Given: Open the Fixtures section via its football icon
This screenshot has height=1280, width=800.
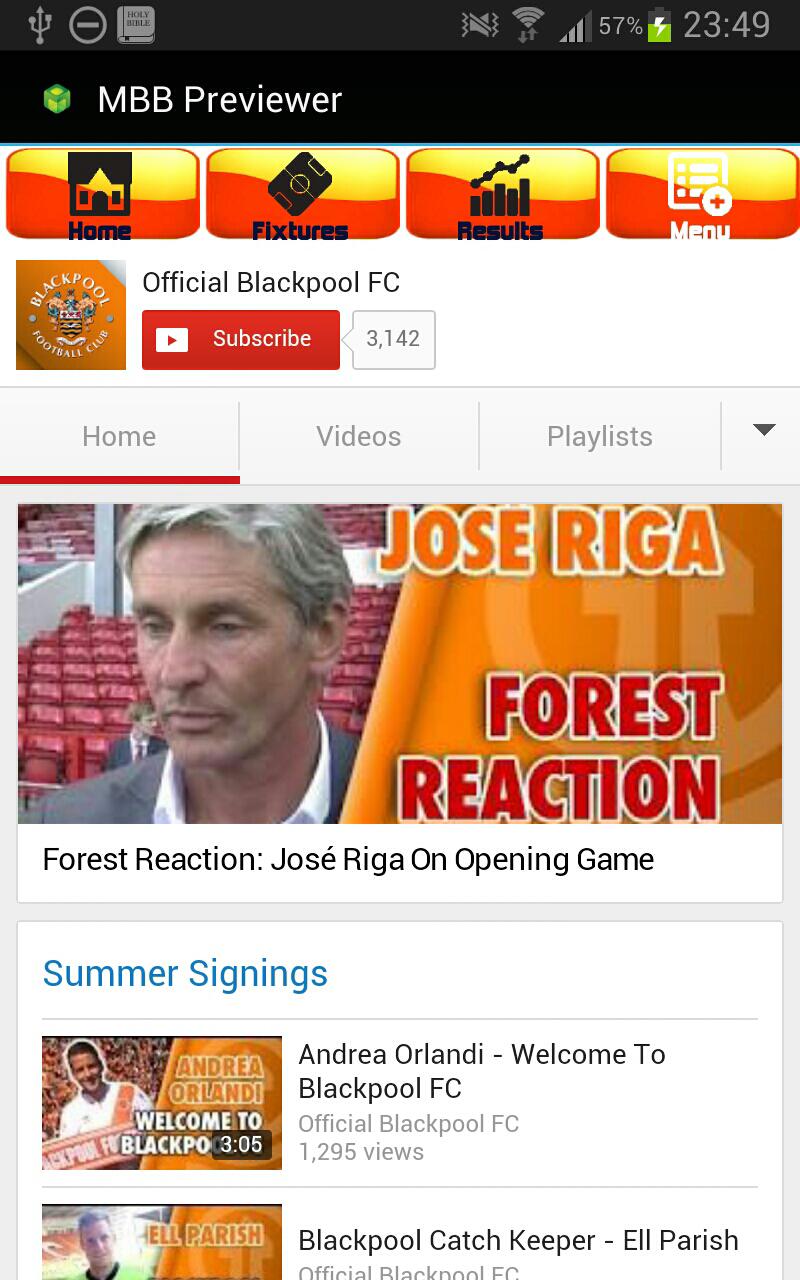Looking at the screenshot, I should coord(302,186).
